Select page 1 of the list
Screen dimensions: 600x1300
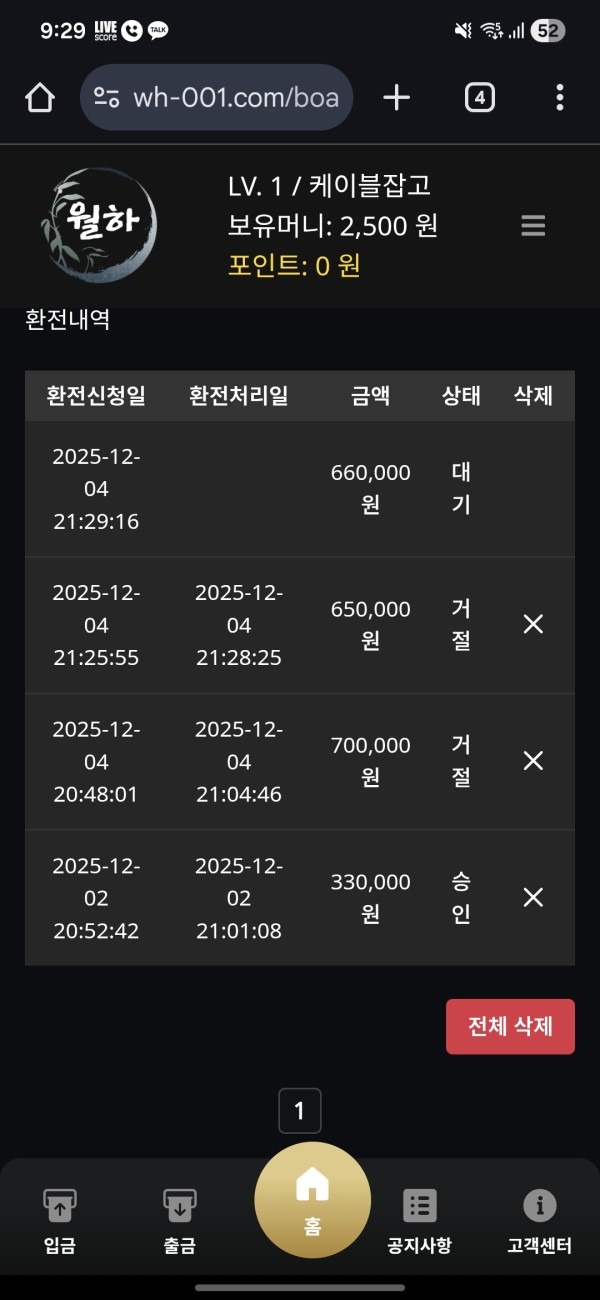click(x=299, y=1111)
